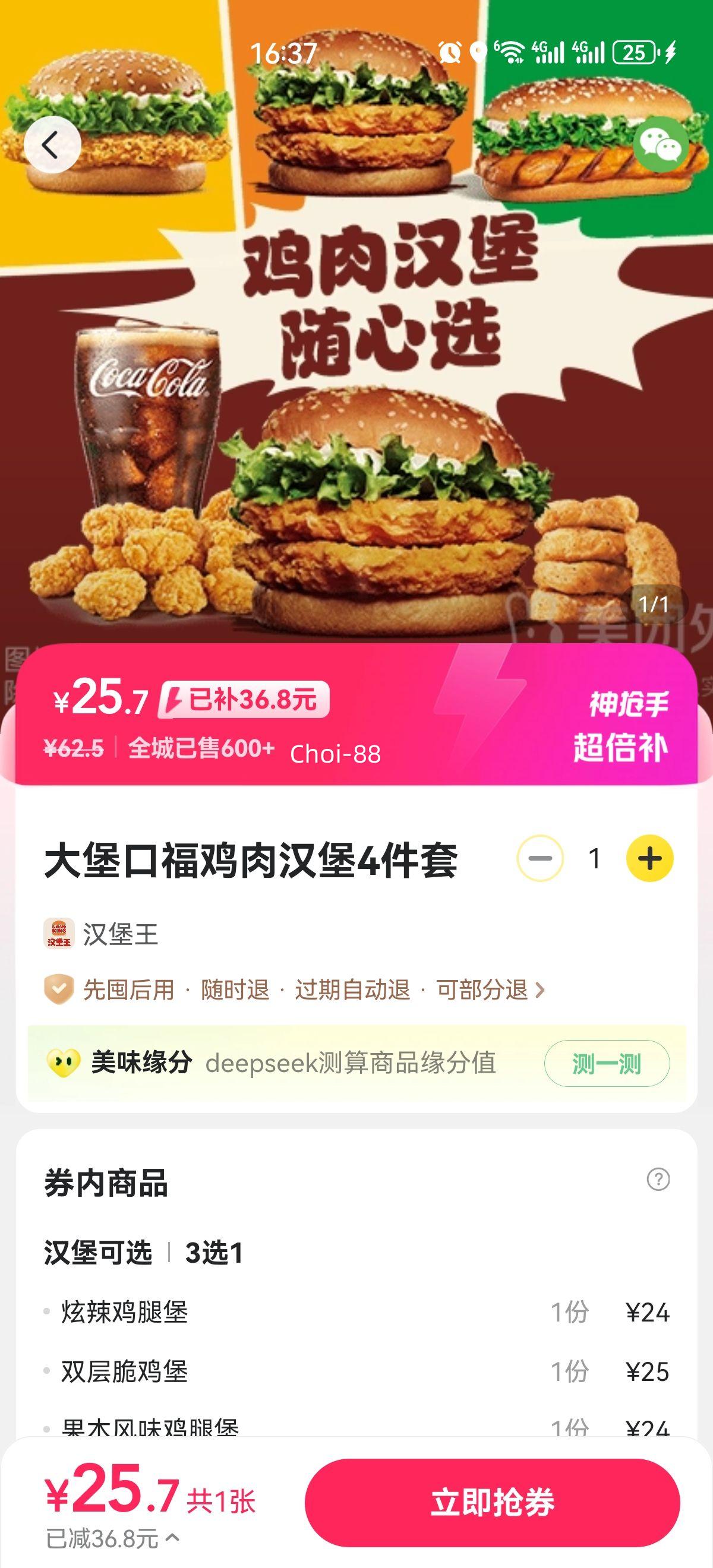The width and height of the screenshot is (713, 1568).
Task: Expand the 已减36.8元 discount details
Action: coord(113,1539)
